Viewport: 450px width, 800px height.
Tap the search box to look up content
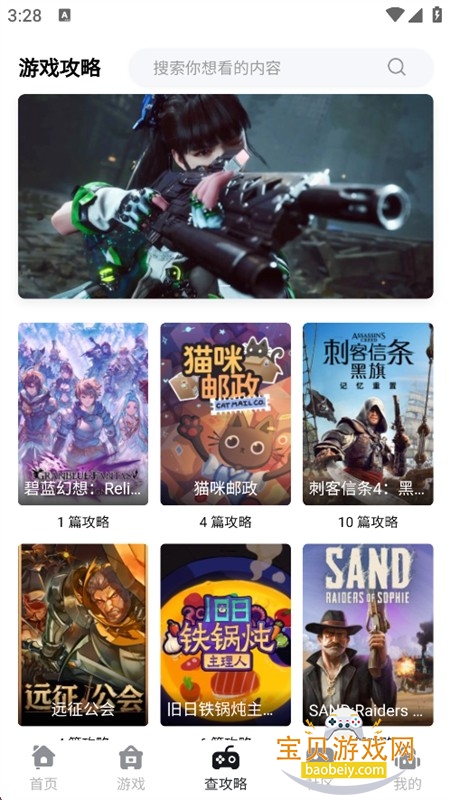(281, 67)
